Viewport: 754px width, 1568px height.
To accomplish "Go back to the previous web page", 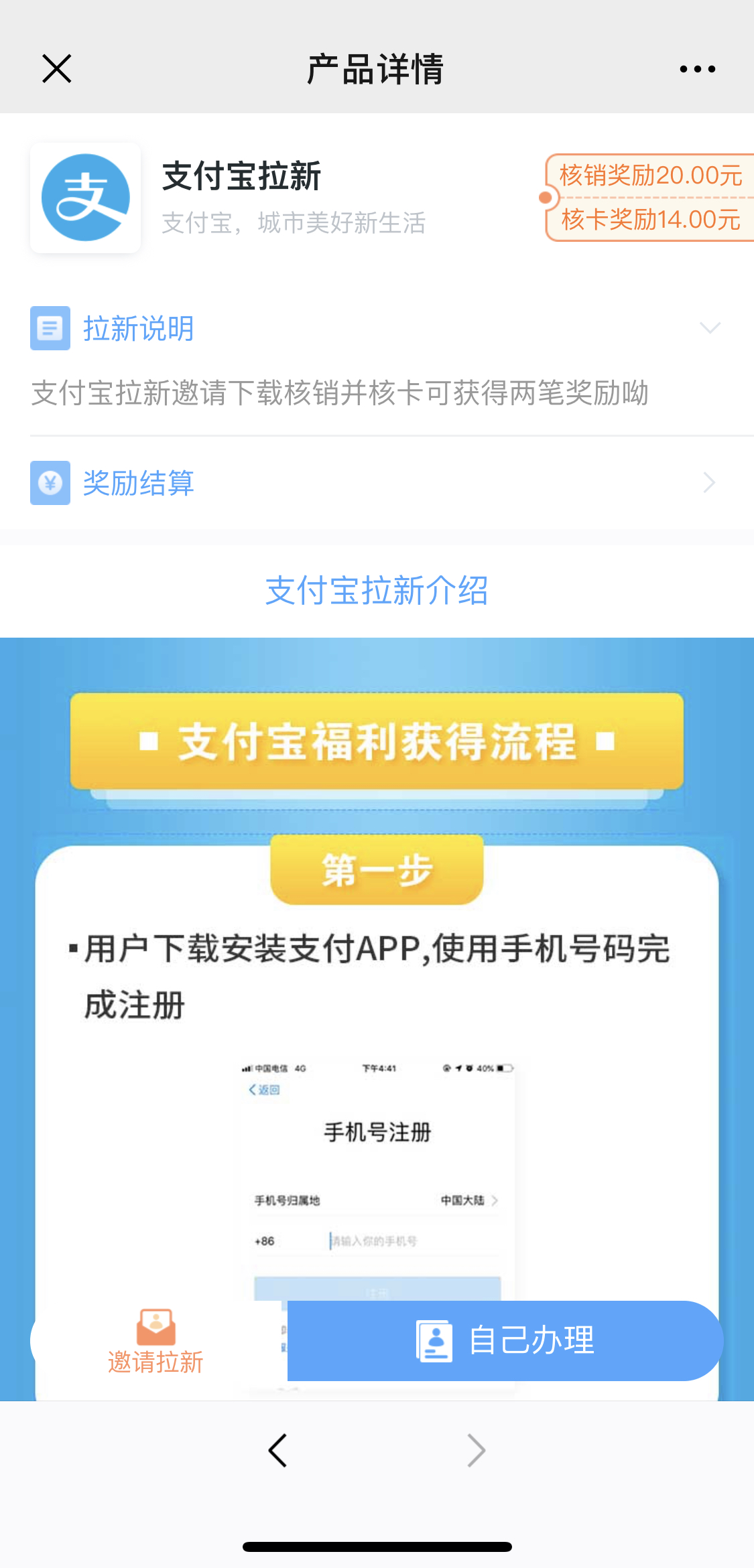I will click(277, 1451).
